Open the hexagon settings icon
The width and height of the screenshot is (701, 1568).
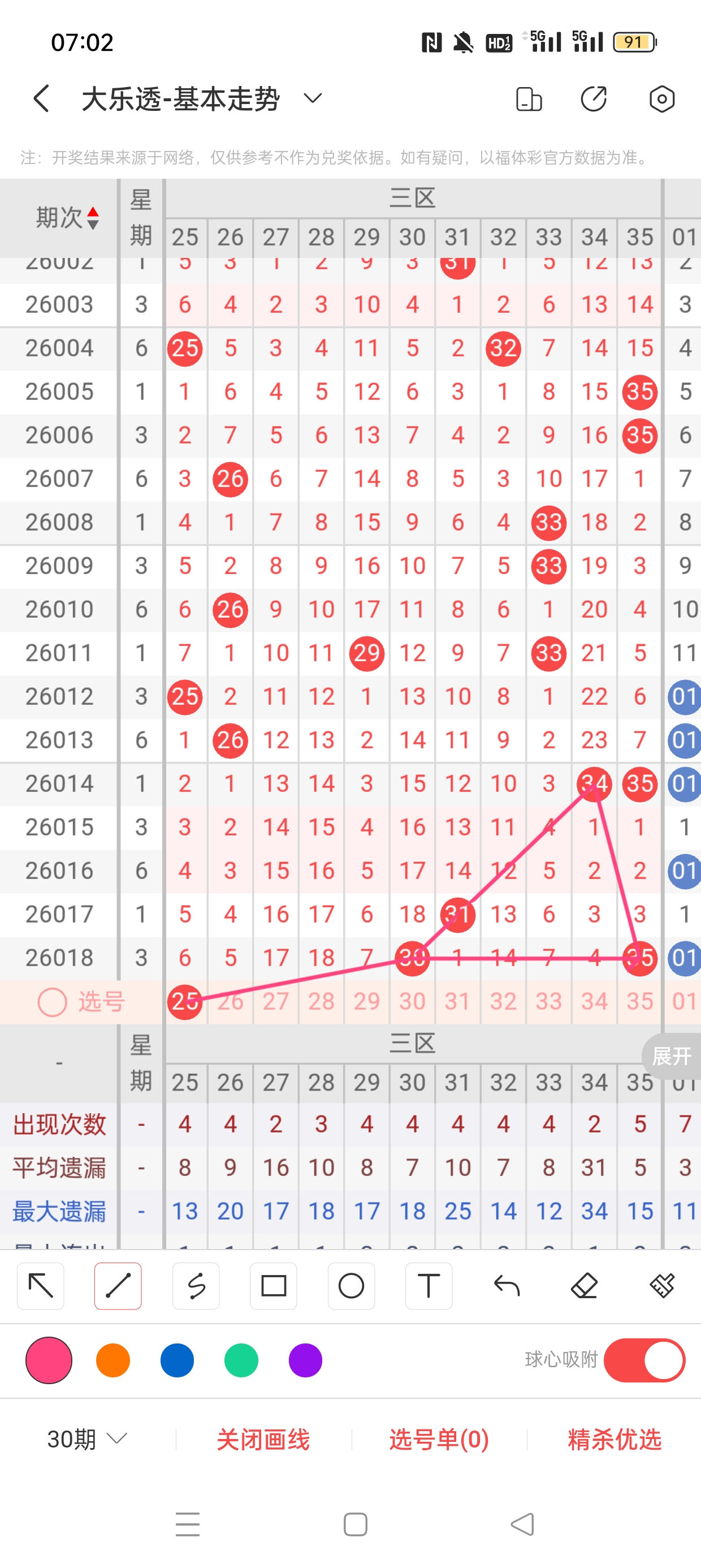tap(661, 98)
